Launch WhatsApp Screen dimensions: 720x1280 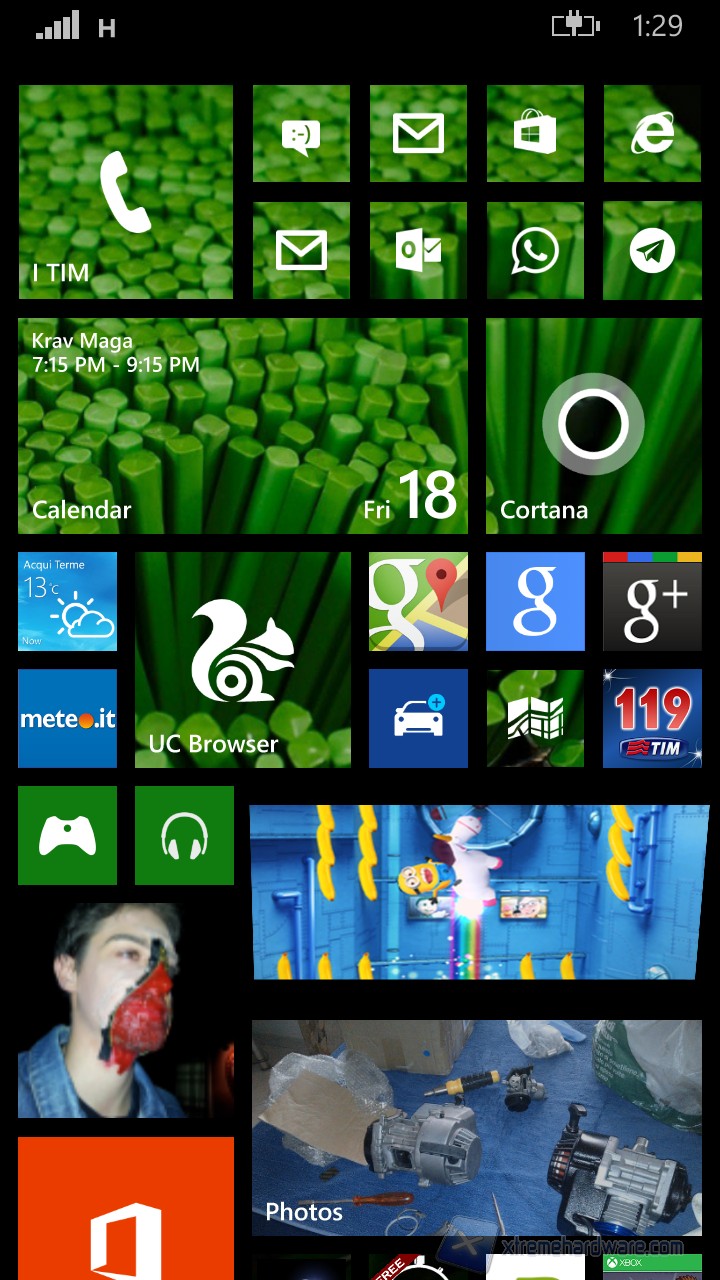pyautogui.click(x=535, y=250)
